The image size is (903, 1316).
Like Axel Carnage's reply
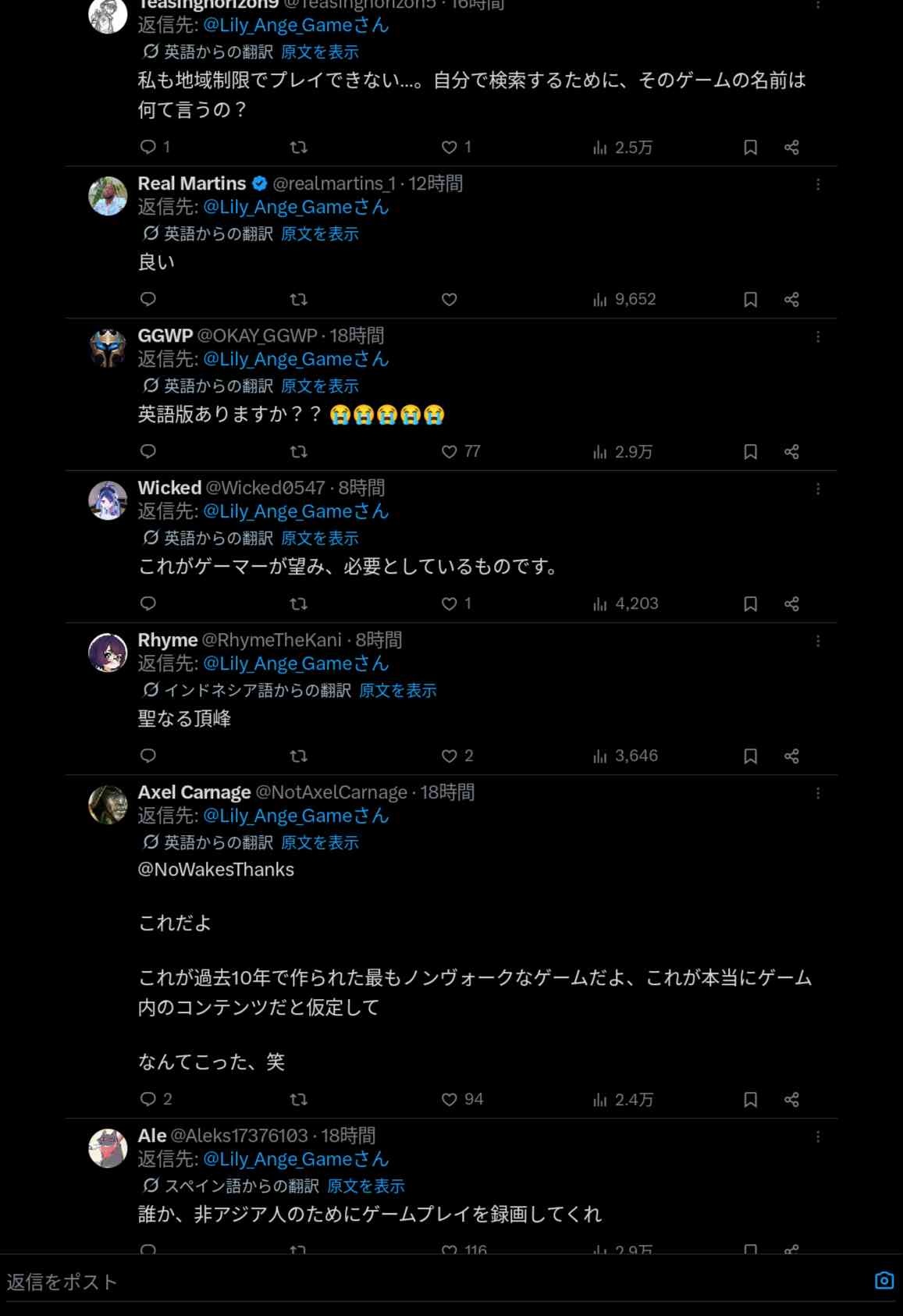pyautogui.click(x=450, y=1100)
